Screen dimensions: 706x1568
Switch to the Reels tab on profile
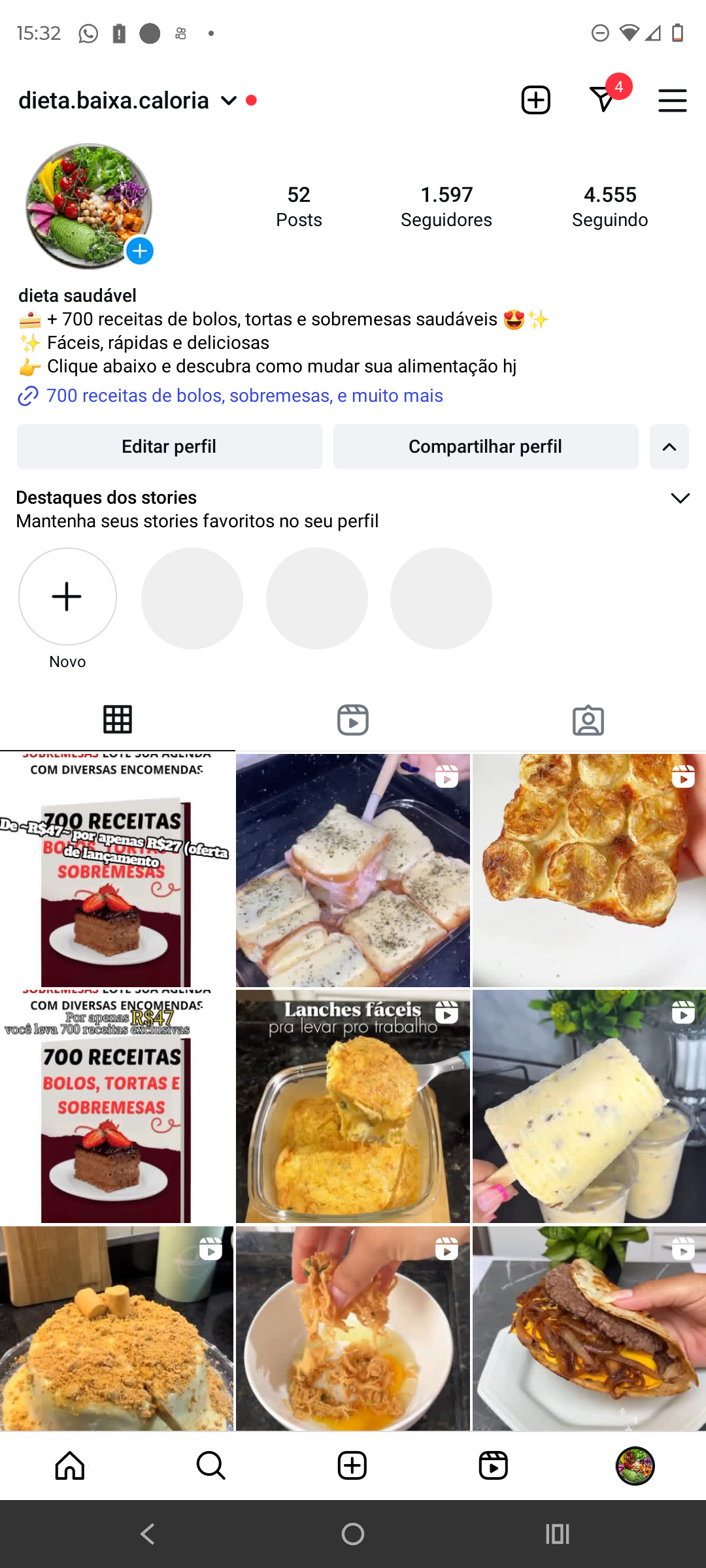(x=353, y=720)
